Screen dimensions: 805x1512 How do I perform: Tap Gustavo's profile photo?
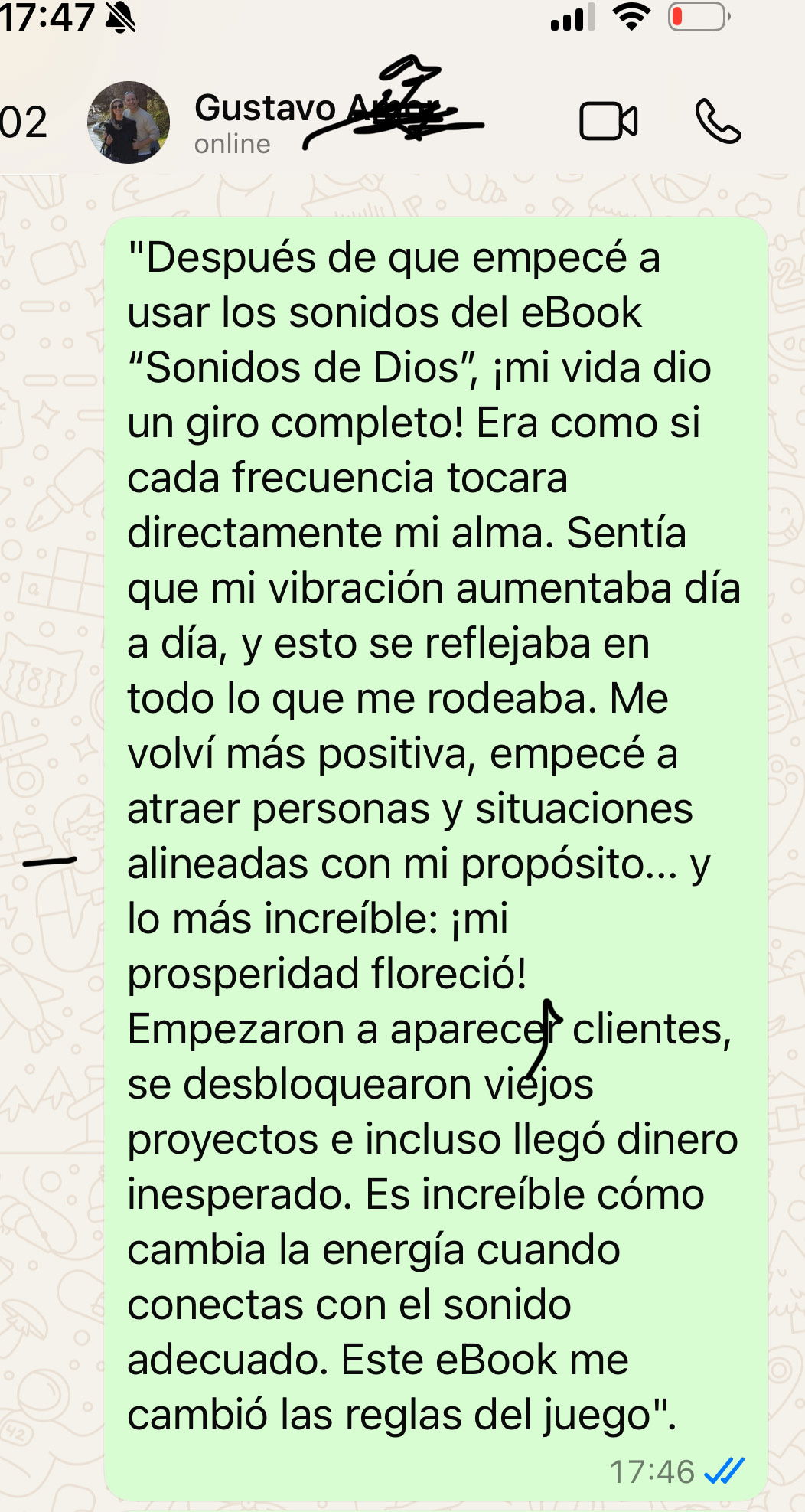tap(129, 122)
